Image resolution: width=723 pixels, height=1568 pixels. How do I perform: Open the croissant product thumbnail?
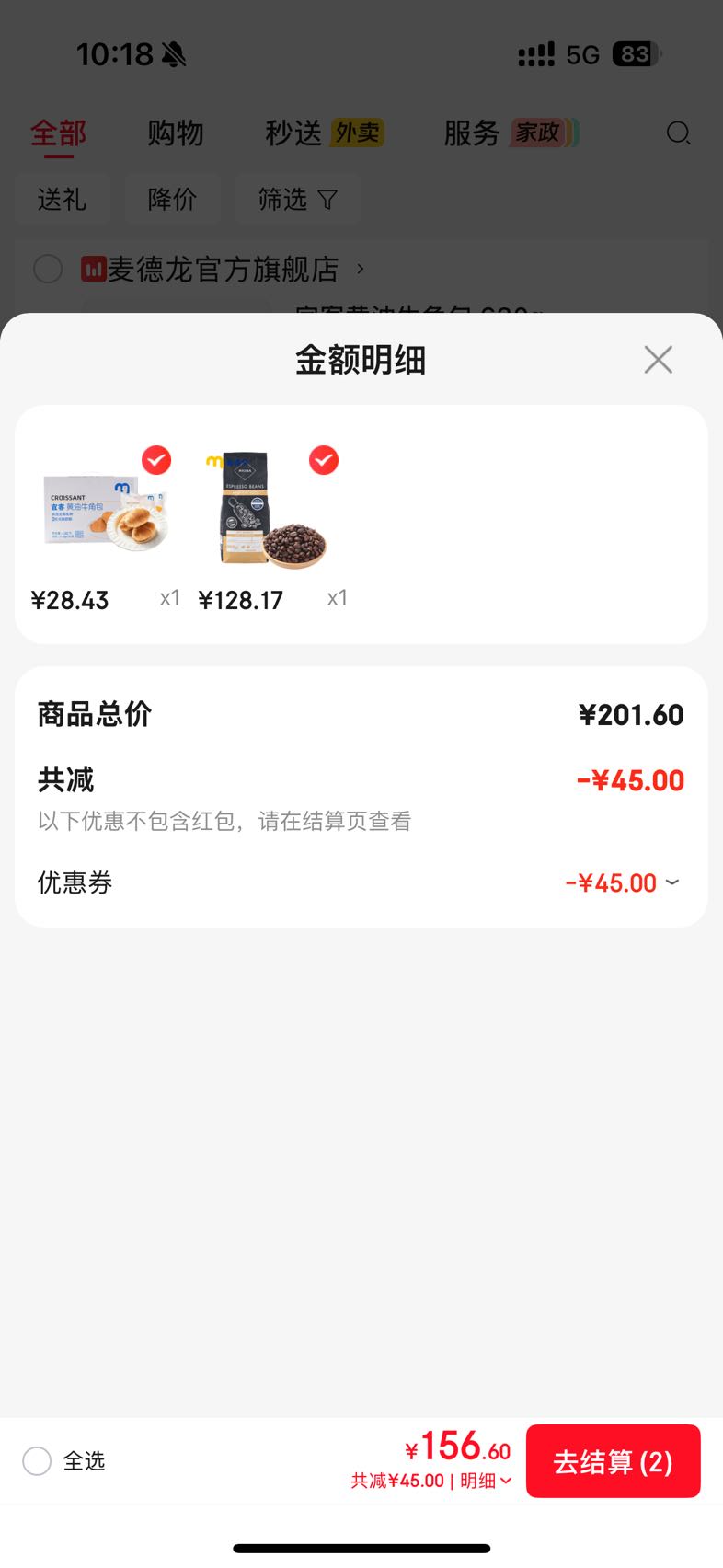point(105,508)
